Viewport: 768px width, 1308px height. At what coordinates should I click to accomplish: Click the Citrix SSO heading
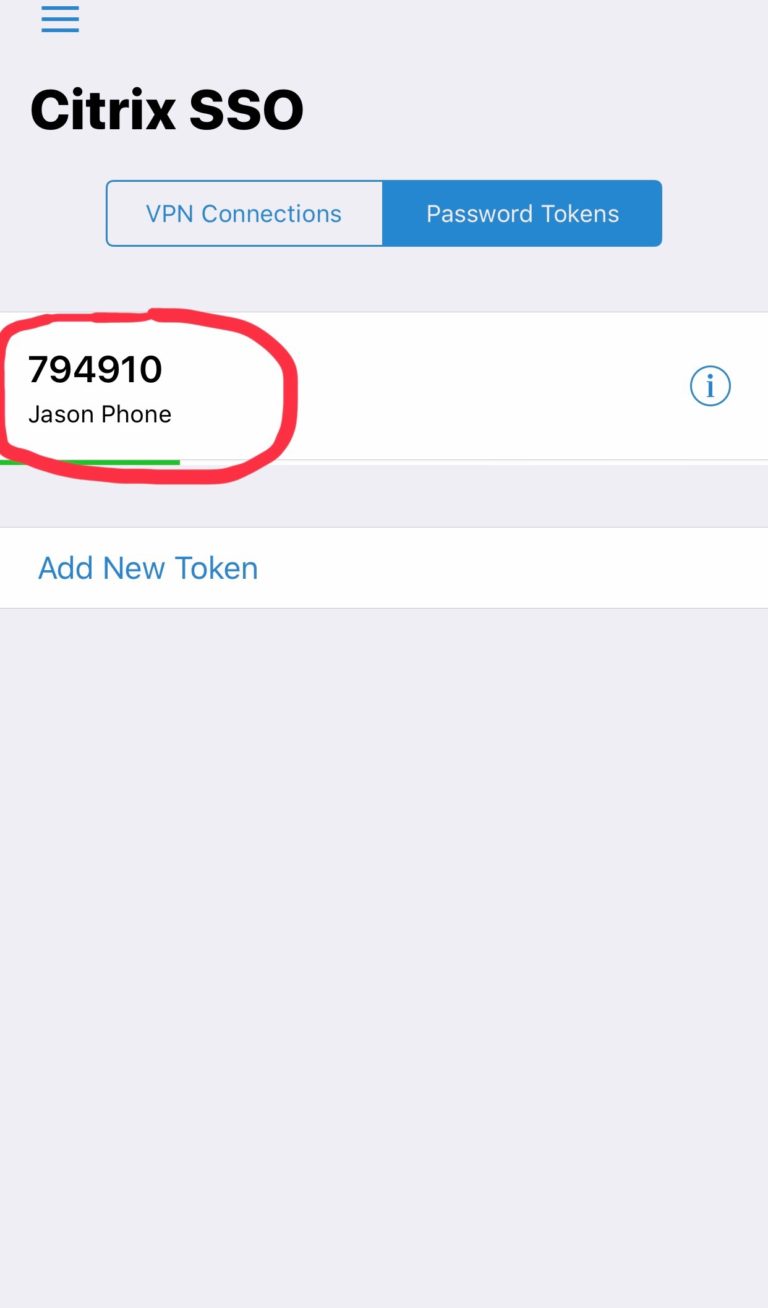pos(166,109)
